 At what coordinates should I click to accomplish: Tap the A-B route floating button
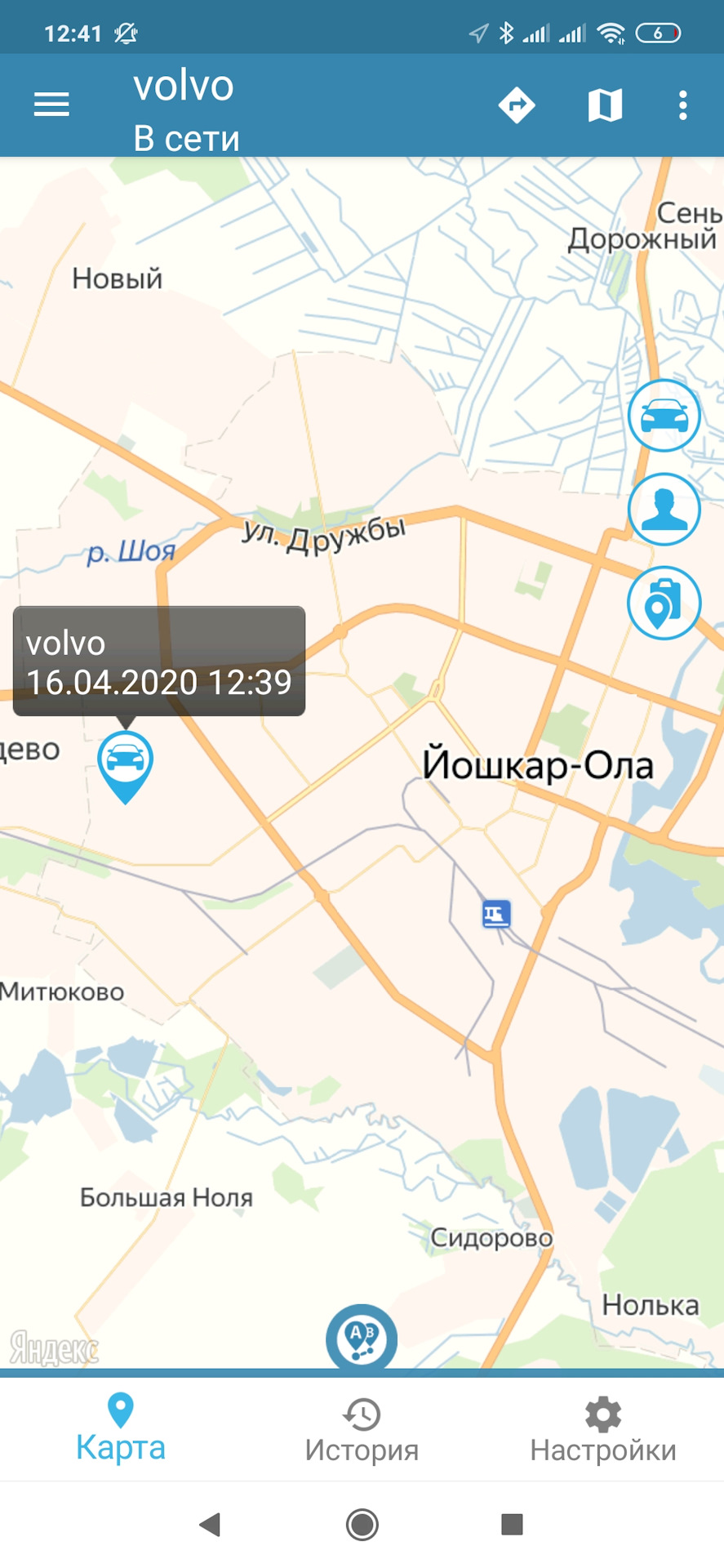pos(362,1339)
